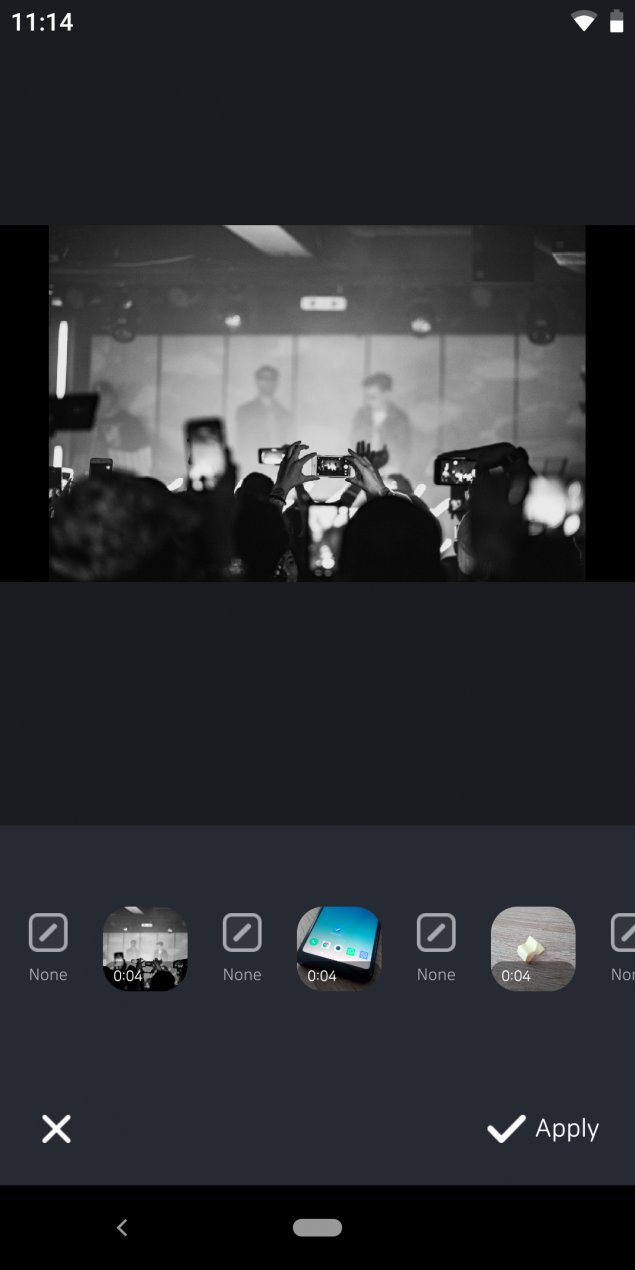
Task: Select the clip with a white object on wood
Action: coord(533,949)
